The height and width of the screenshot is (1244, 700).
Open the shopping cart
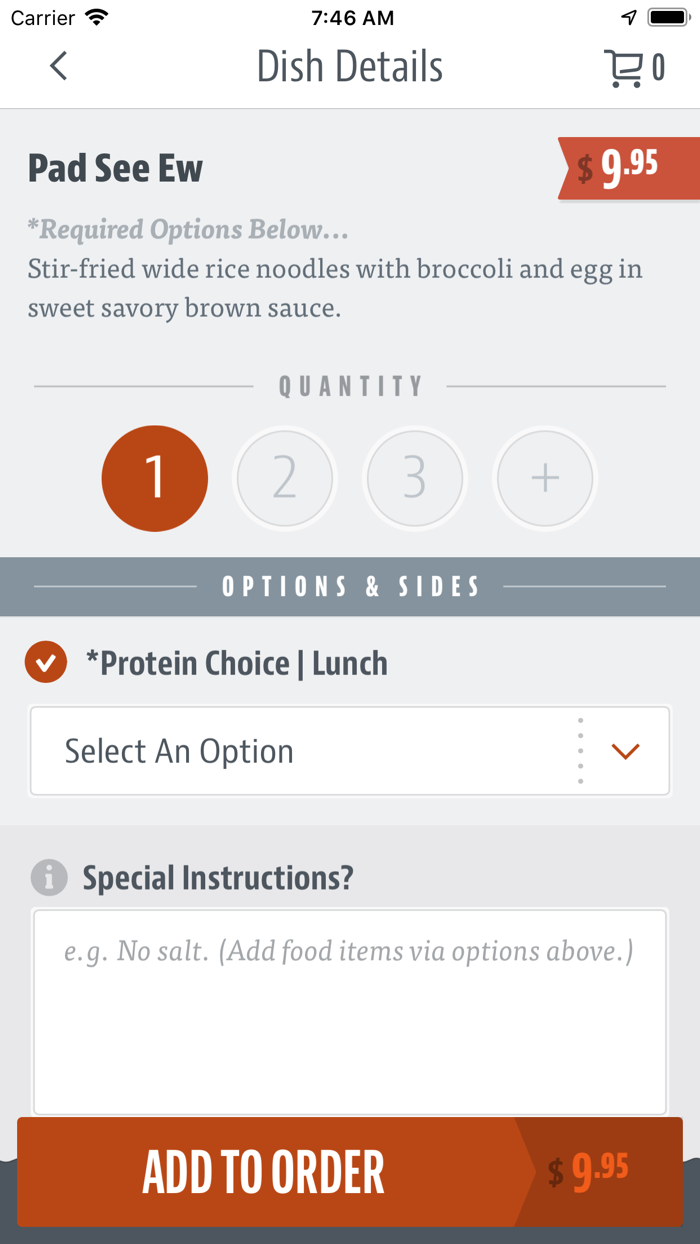[x=634, y=68]
